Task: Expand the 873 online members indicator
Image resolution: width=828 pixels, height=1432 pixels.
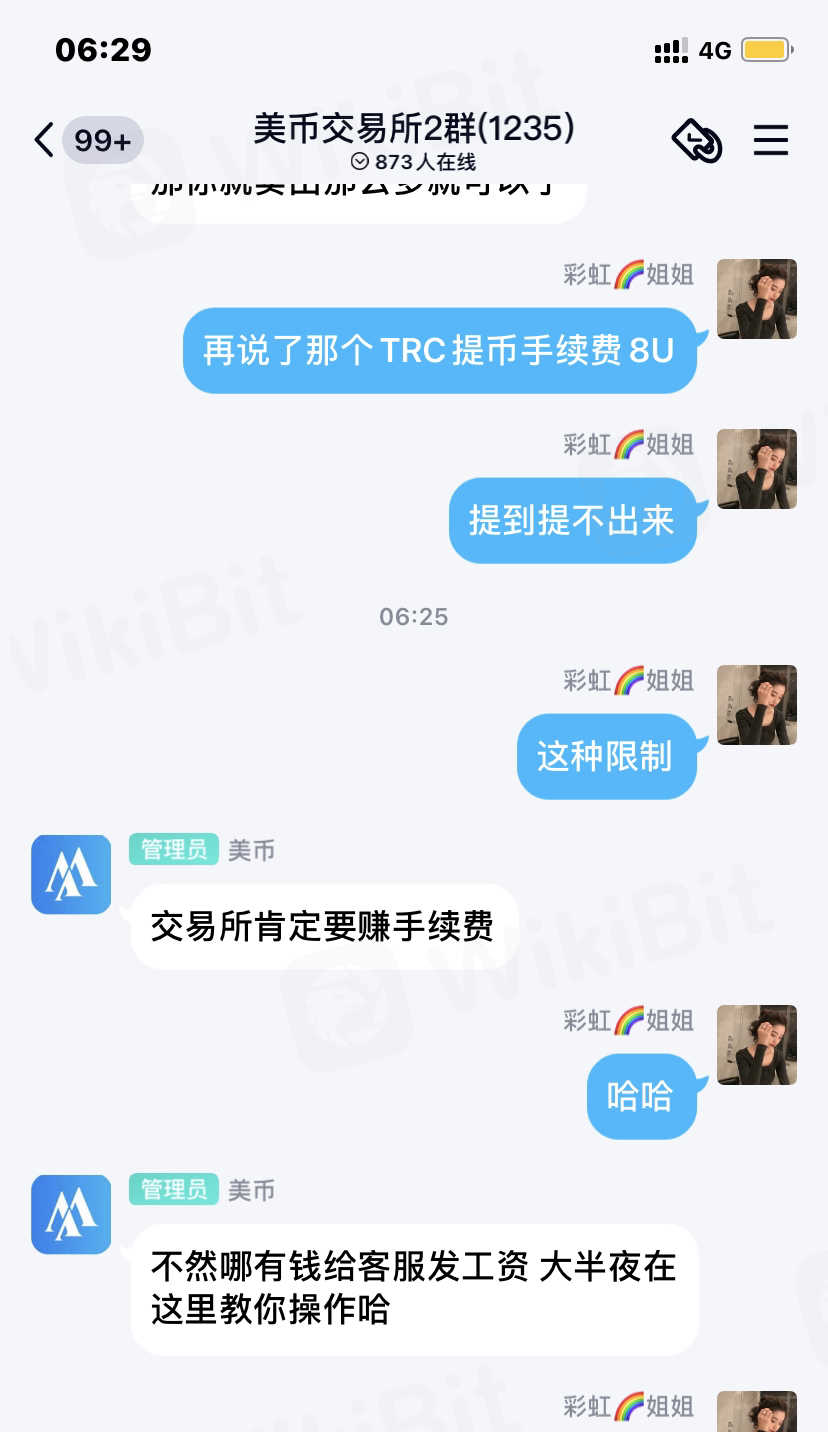Action: click(413, 161)
